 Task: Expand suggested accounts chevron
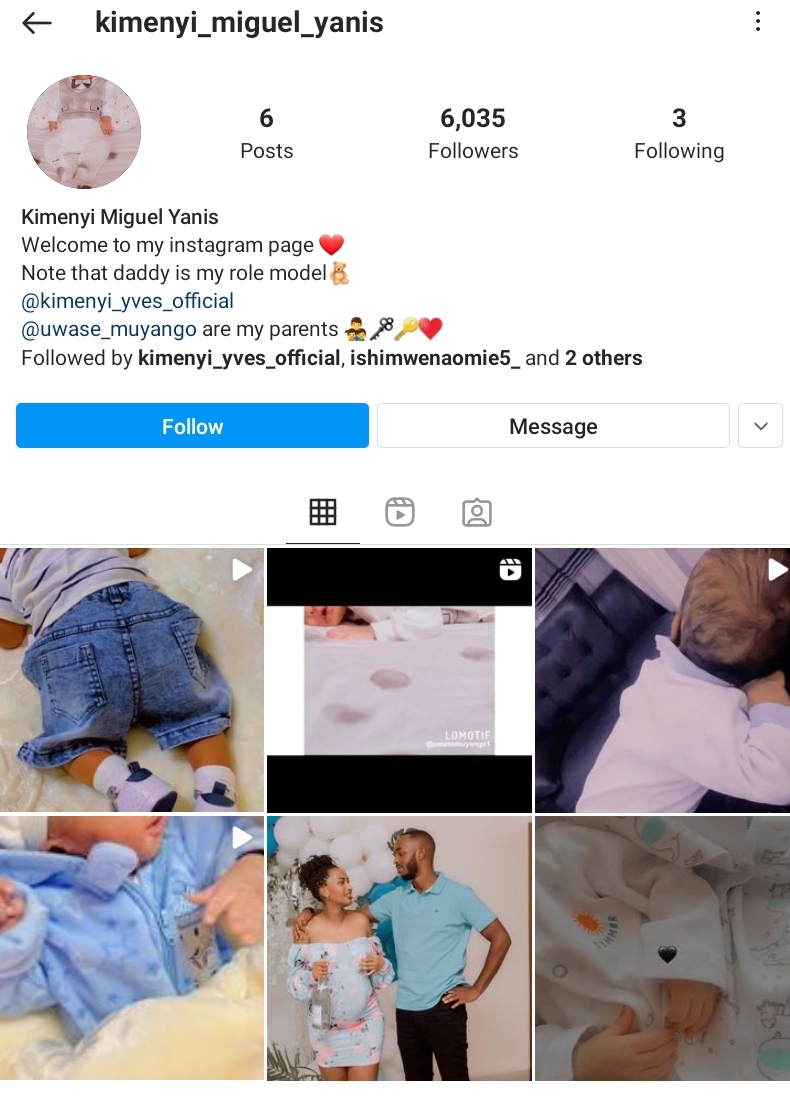760,426
